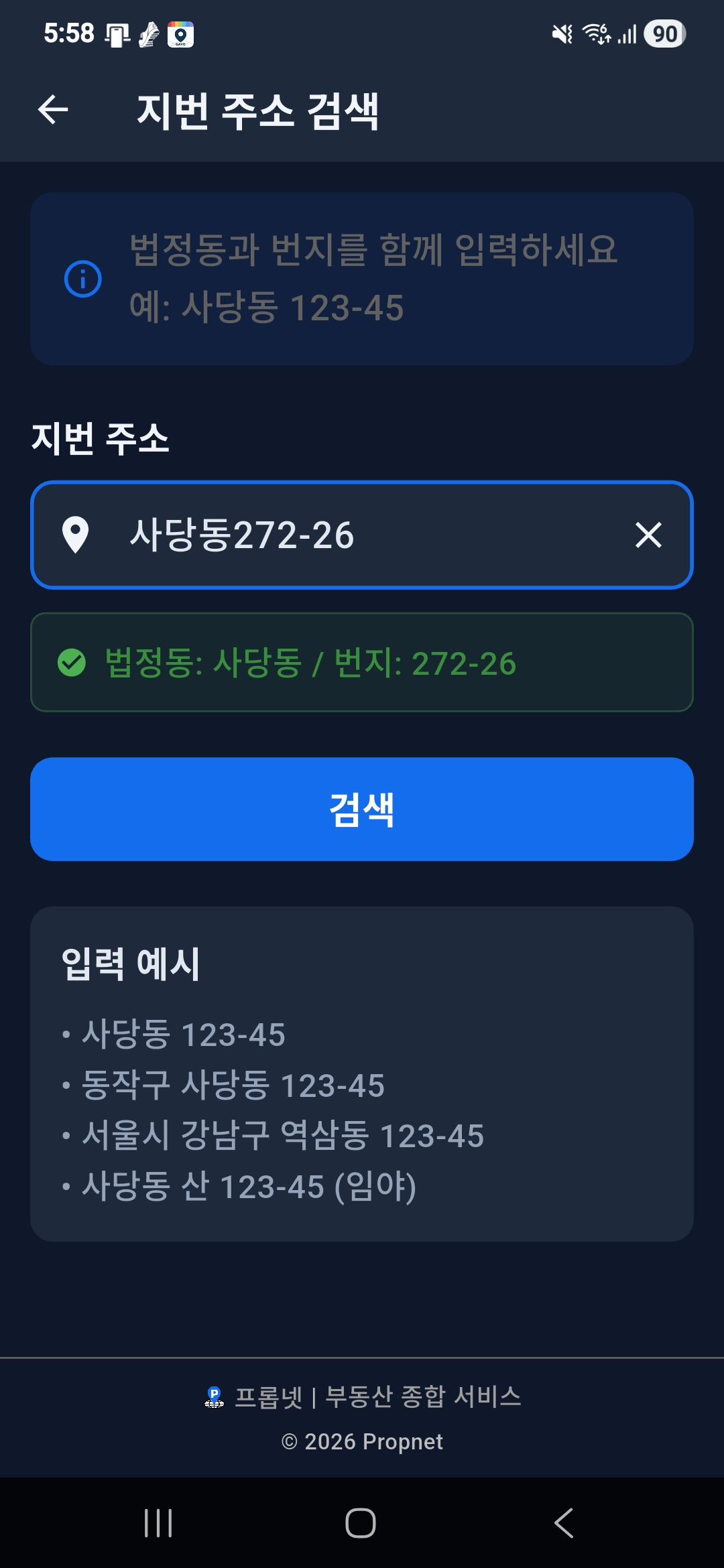
Task: Tap the Propnet logo icon in the footer
Action: pyautogui.click(x=214, y=1398)
